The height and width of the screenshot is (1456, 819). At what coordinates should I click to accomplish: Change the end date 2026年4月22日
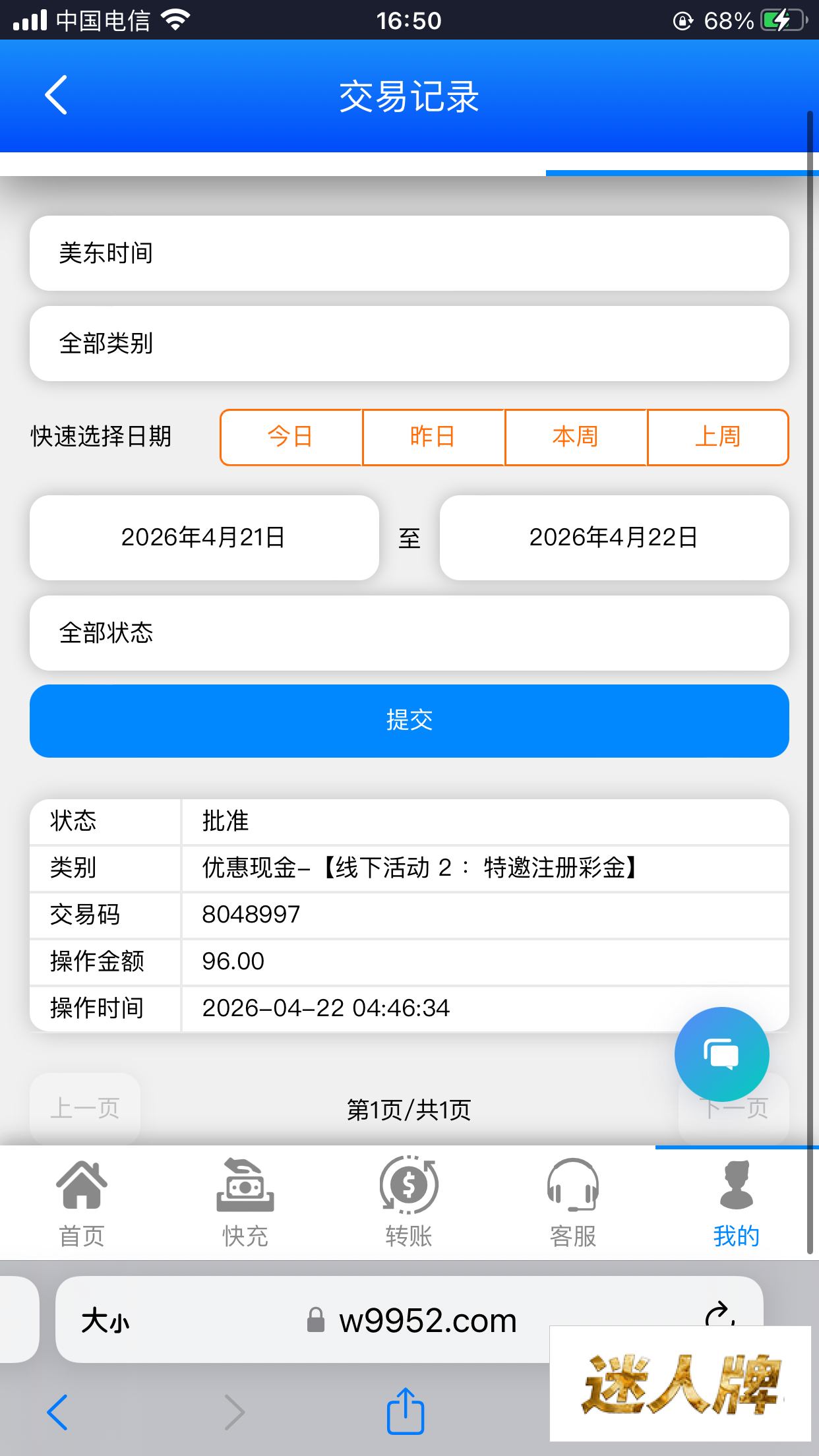614,538
